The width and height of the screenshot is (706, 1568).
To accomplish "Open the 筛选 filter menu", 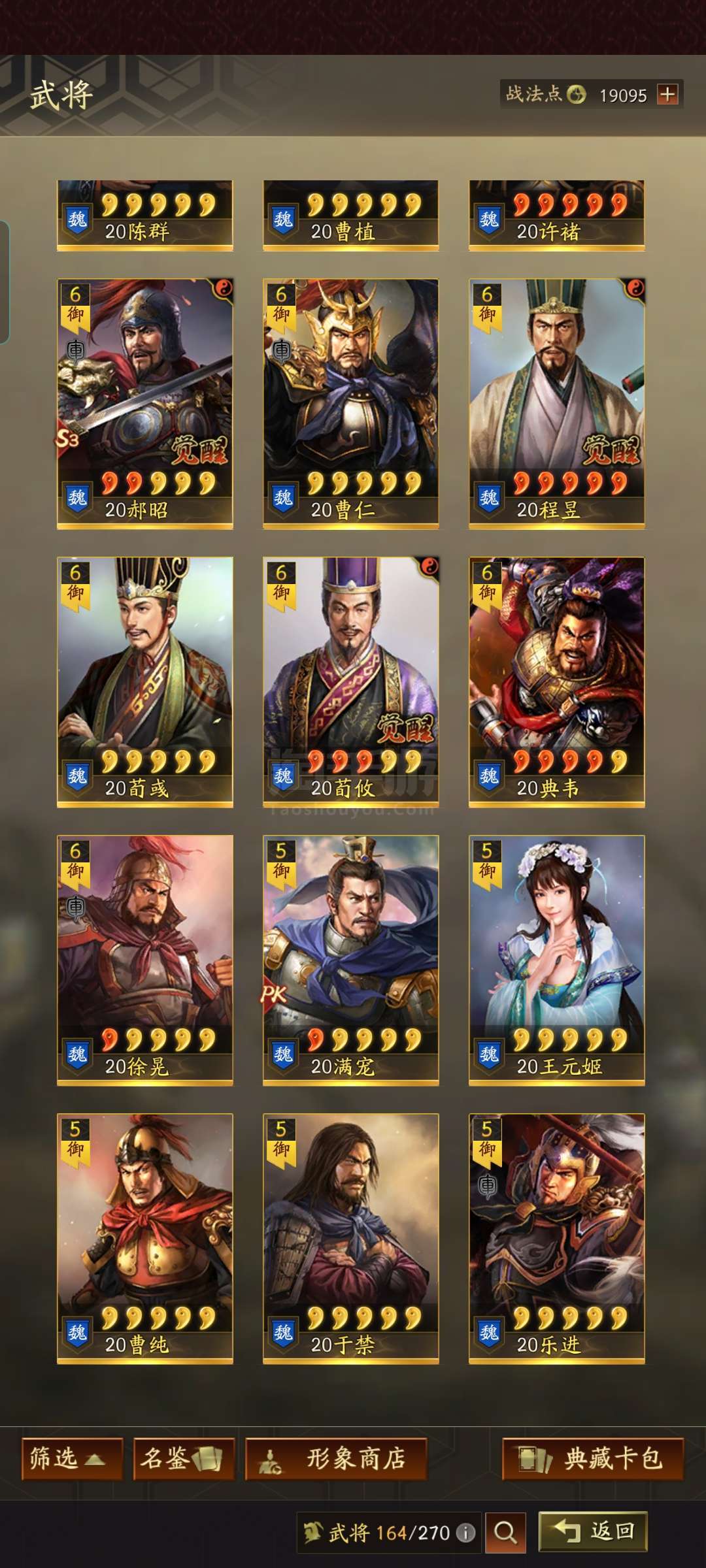I will (72, 1458).
